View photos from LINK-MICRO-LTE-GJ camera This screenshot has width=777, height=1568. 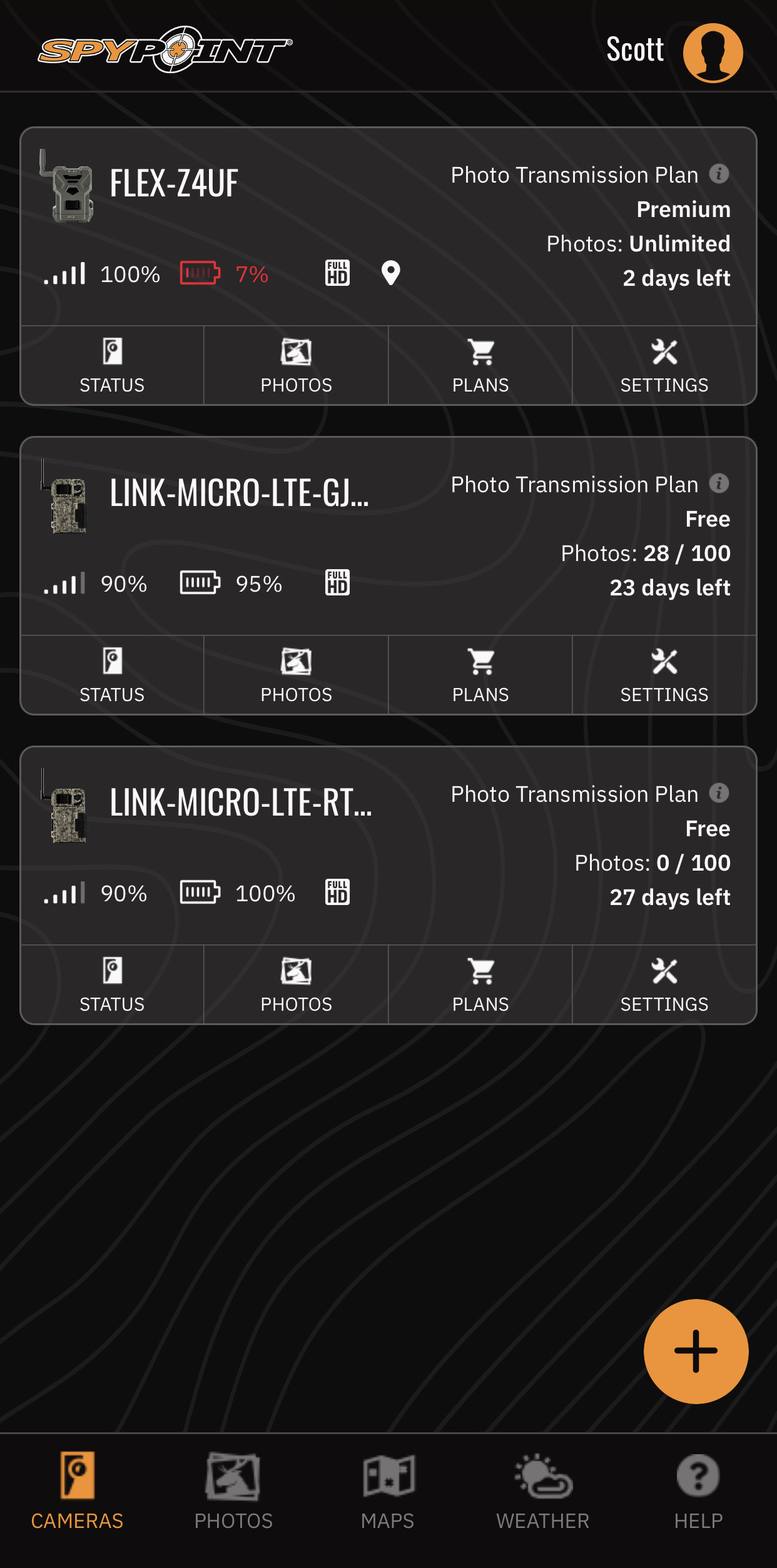click(296, 675)
